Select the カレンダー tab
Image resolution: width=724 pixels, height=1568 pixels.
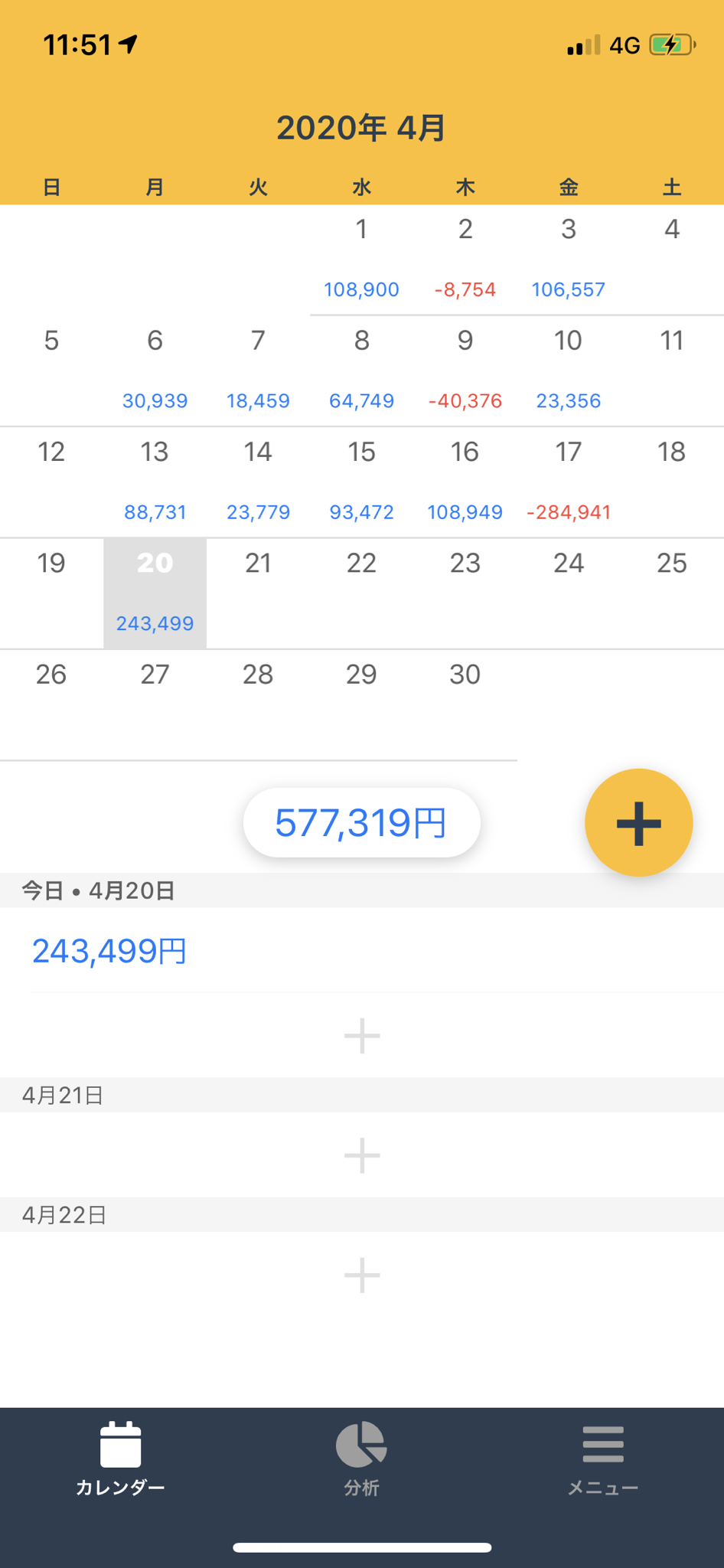(x=120, y=1459)
